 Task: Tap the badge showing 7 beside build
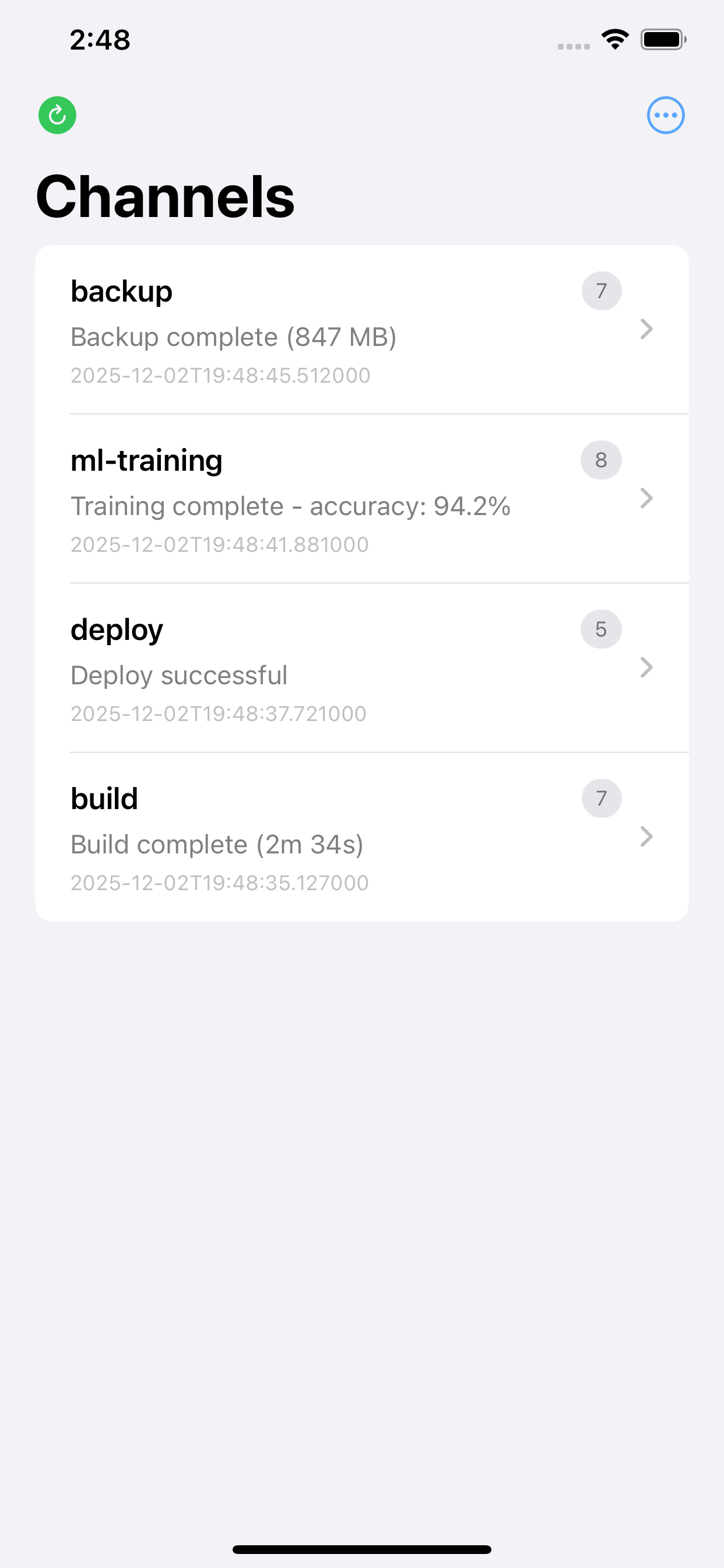point(601,799)
